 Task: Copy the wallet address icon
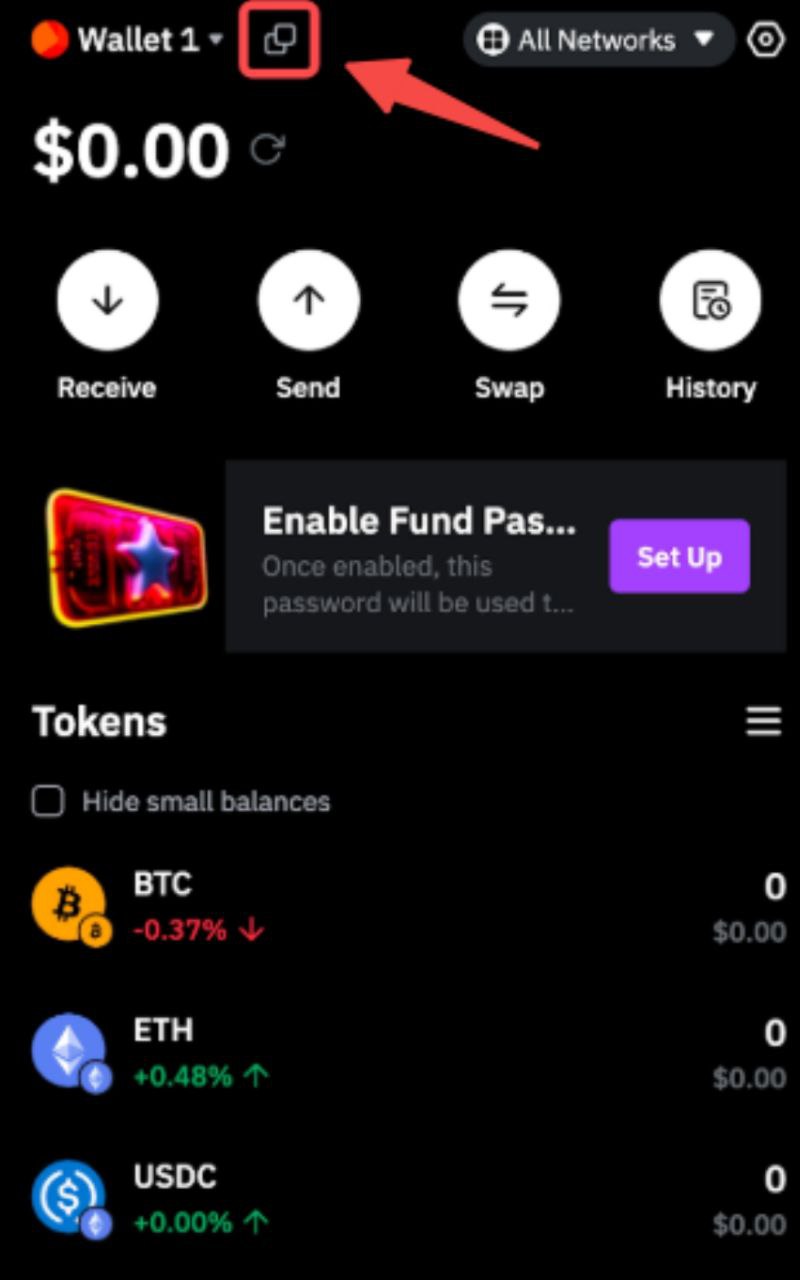click(279, 40)
